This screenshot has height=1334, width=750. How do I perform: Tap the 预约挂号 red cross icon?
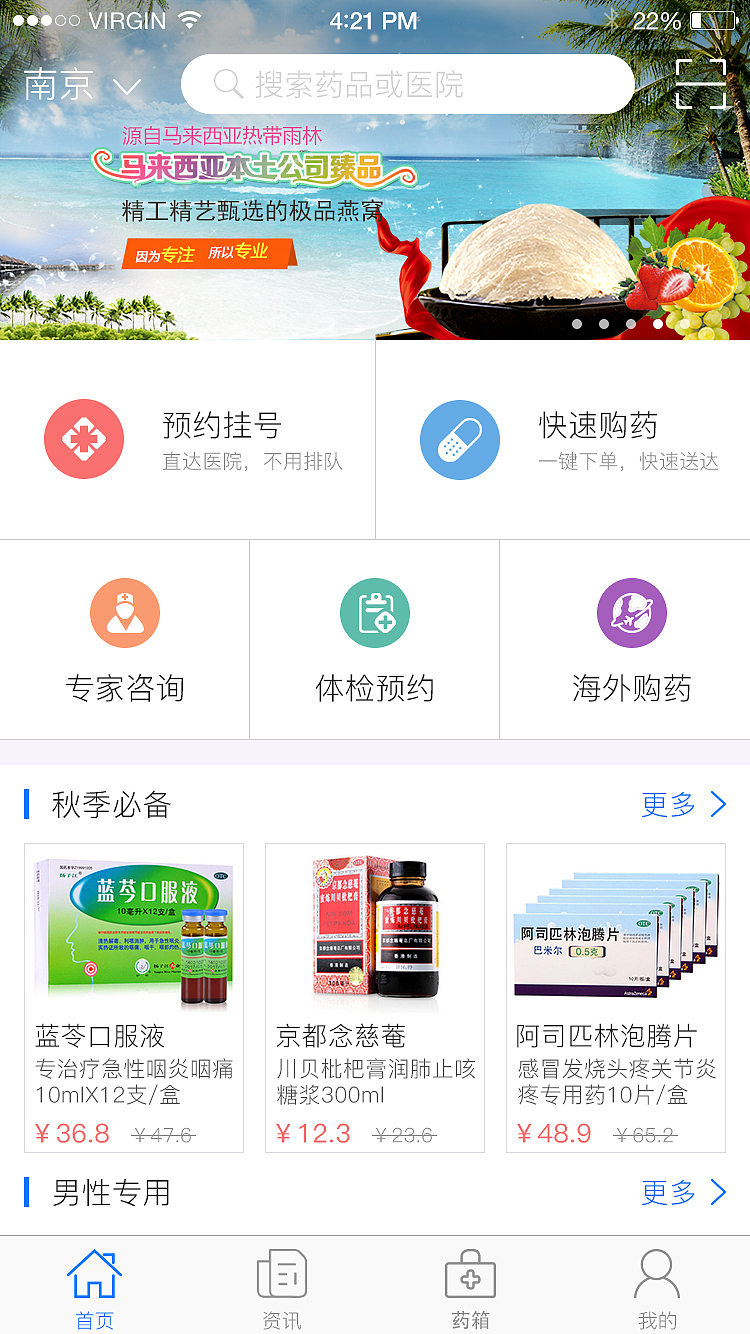click(x=84, y=438)
